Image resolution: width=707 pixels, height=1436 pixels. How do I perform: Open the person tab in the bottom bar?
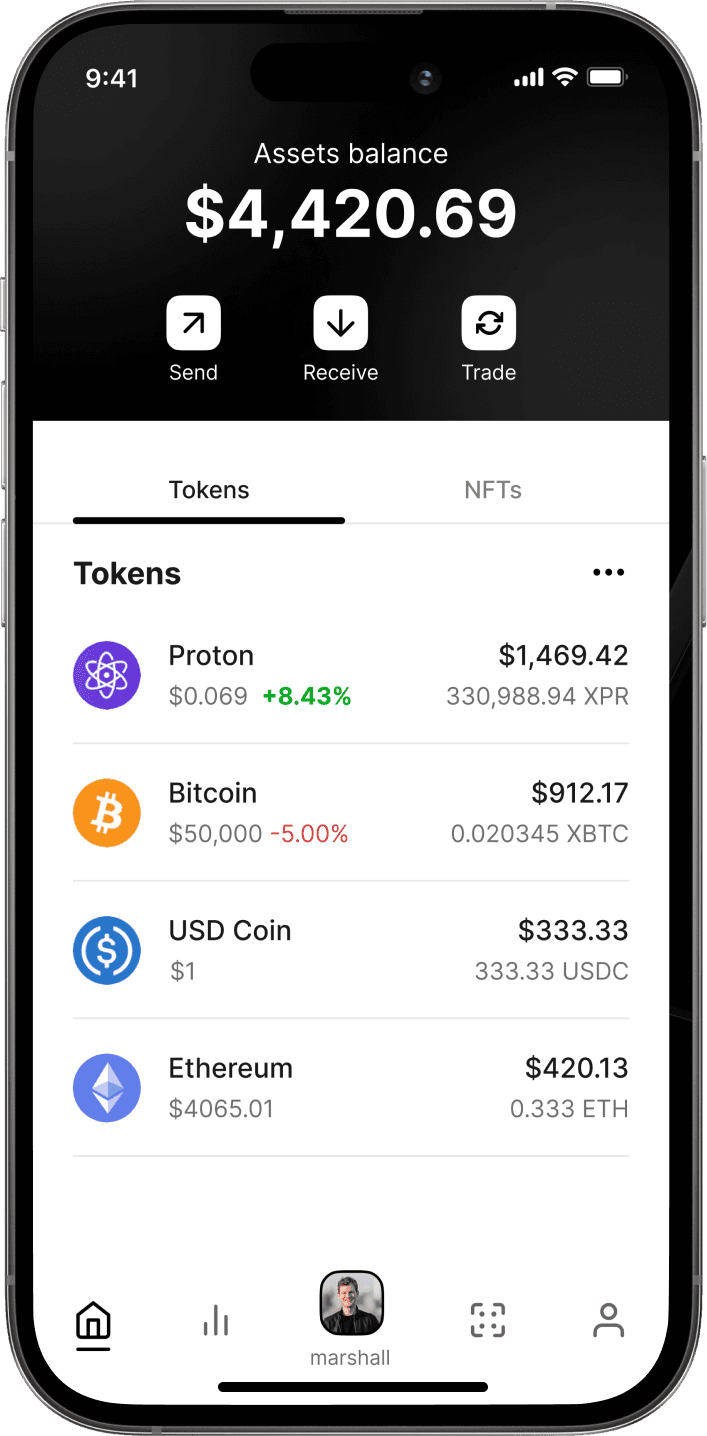pyautogui.click(x=608, y=1320)
